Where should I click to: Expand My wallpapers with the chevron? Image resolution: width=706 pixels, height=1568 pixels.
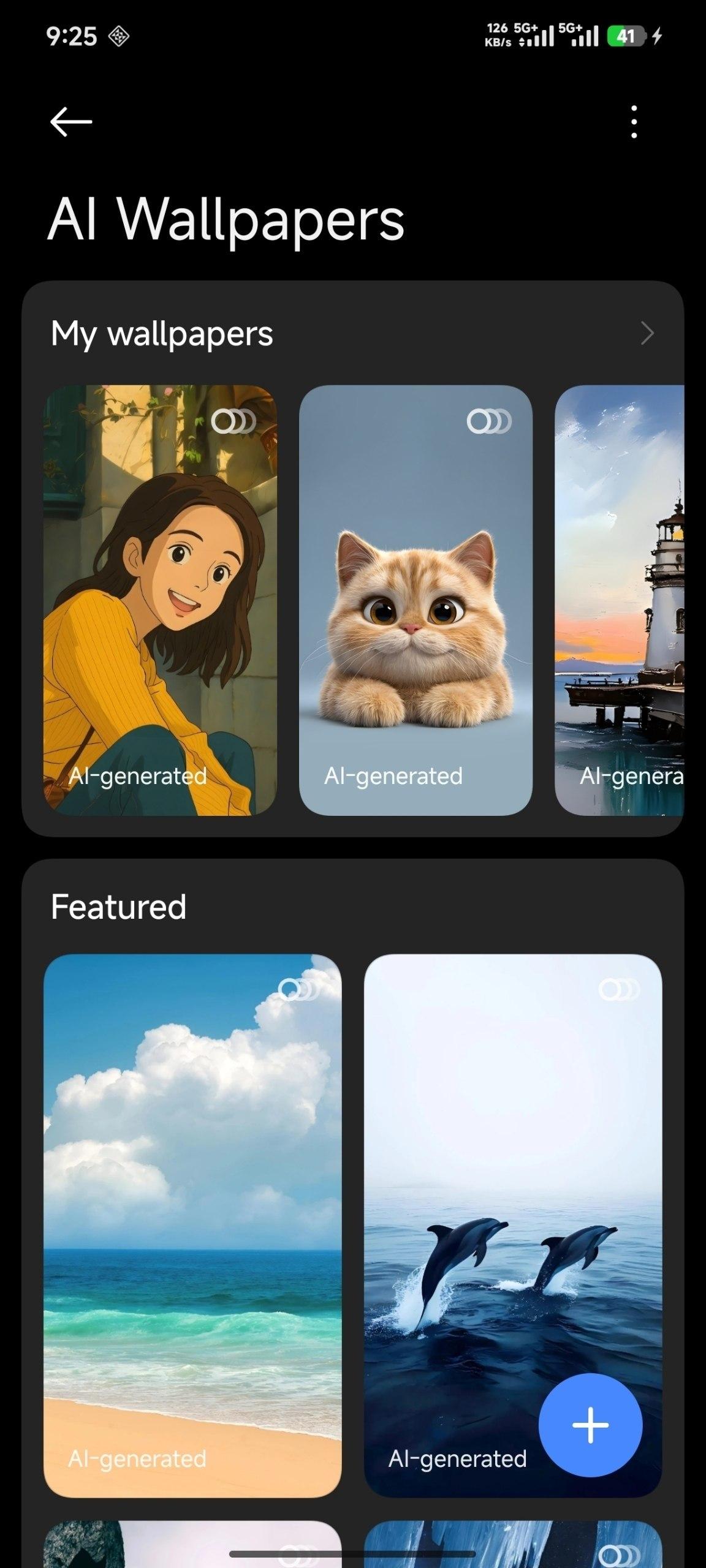point(647,333)
